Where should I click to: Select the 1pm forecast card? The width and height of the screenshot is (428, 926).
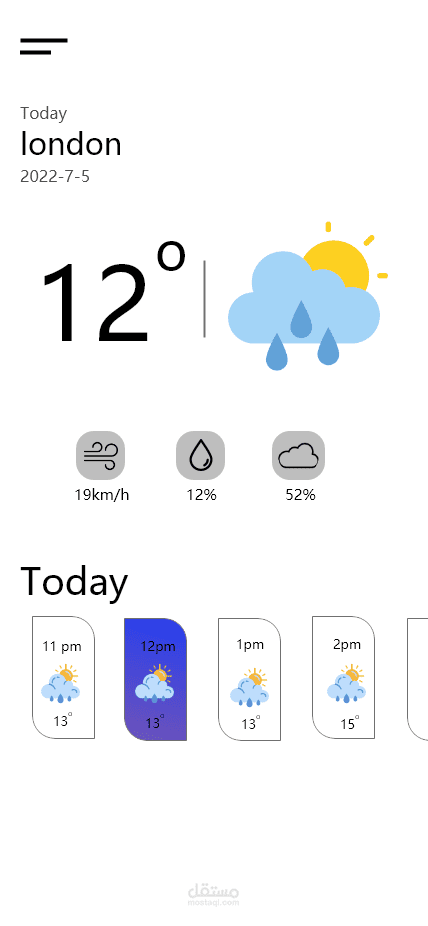coord(250,679)
